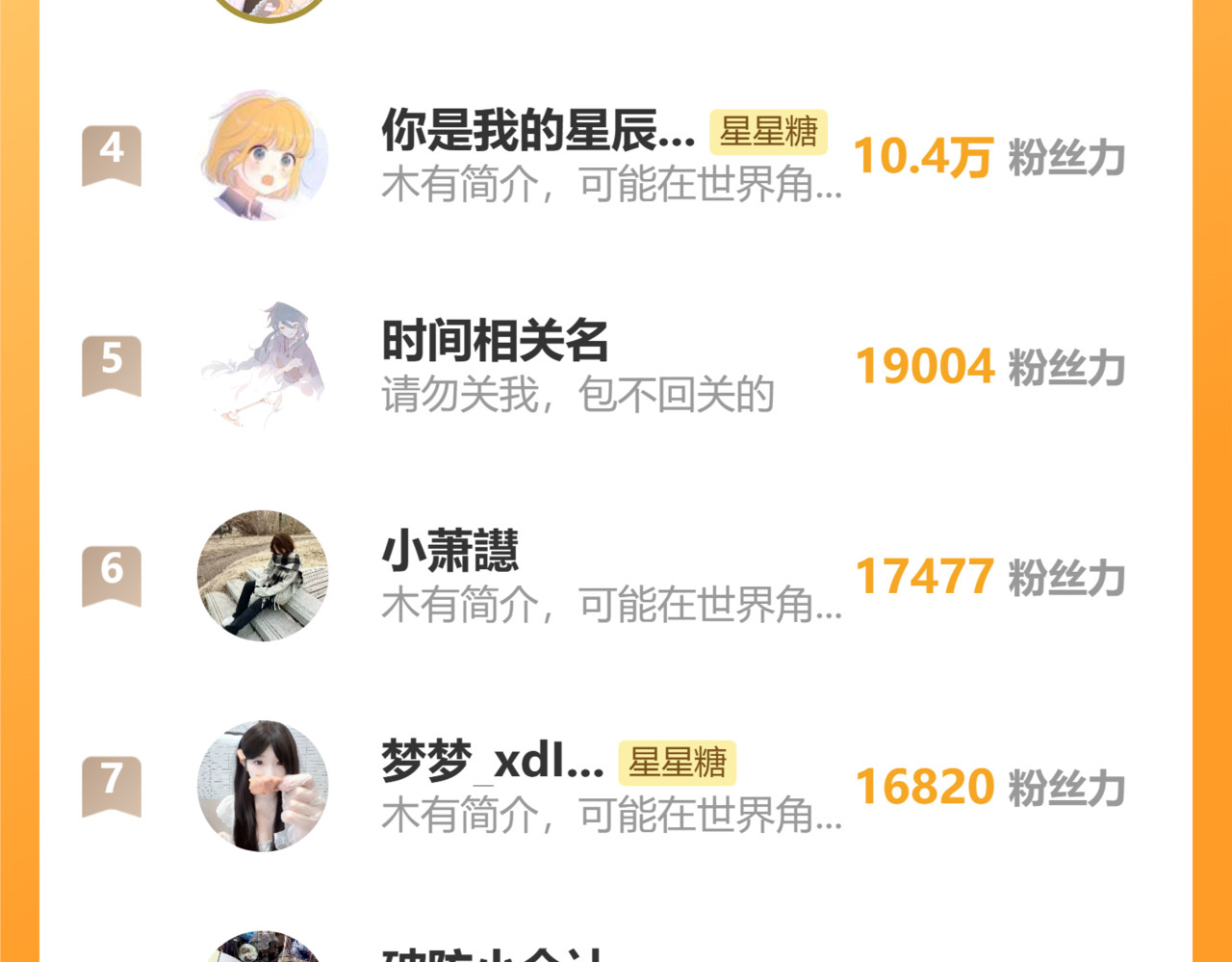Screen dimensions: 1232x962
Task: Open 时间相关名 profile row
Action: (x=495, y=342)
